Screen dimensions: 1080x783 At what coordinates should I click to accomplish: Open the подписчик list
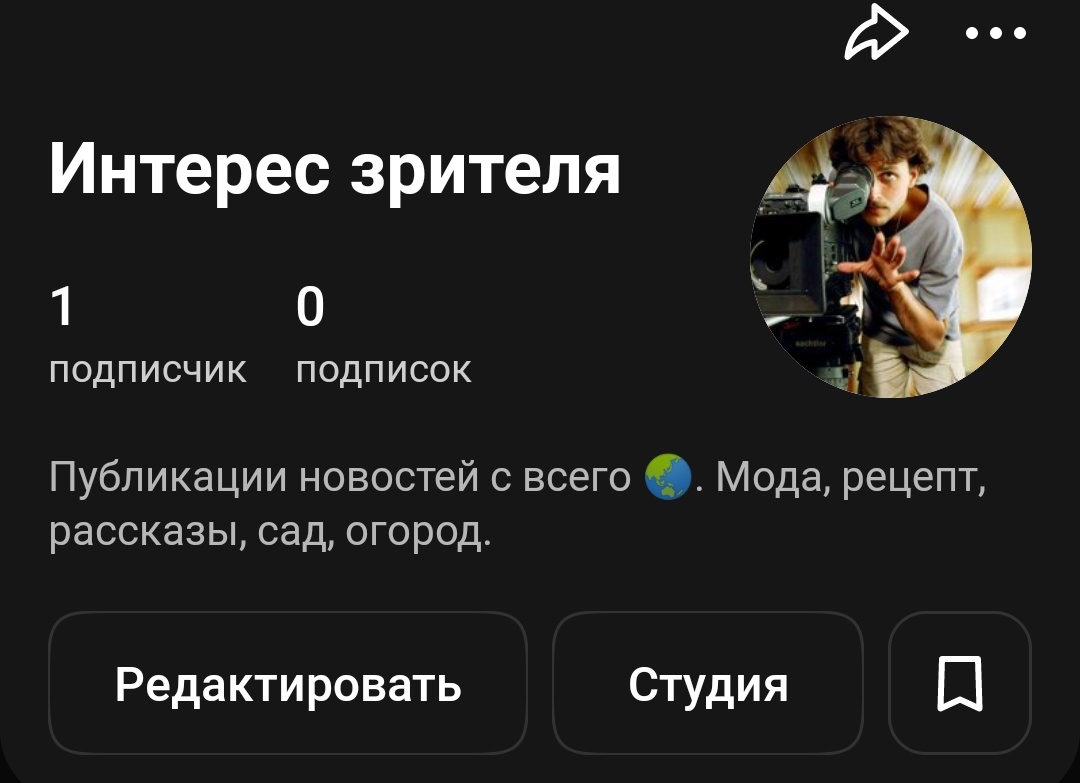(147, 335)
